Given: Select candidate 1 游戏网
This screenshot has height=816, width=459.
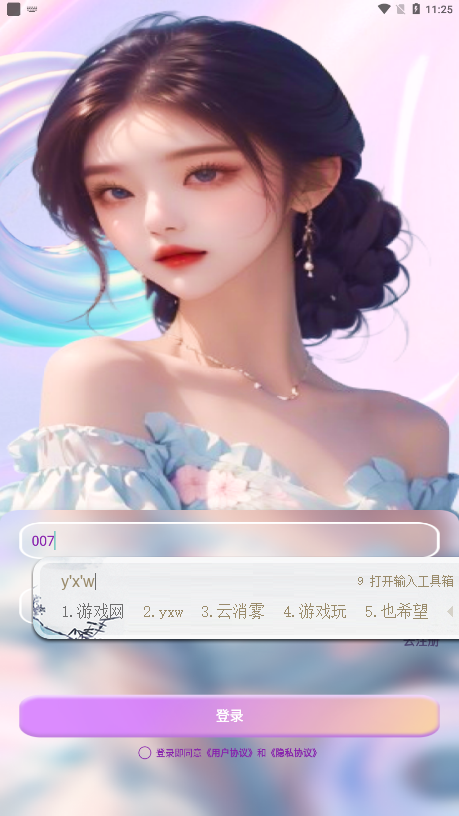Looking at the screenshot, I should (93, 612).
